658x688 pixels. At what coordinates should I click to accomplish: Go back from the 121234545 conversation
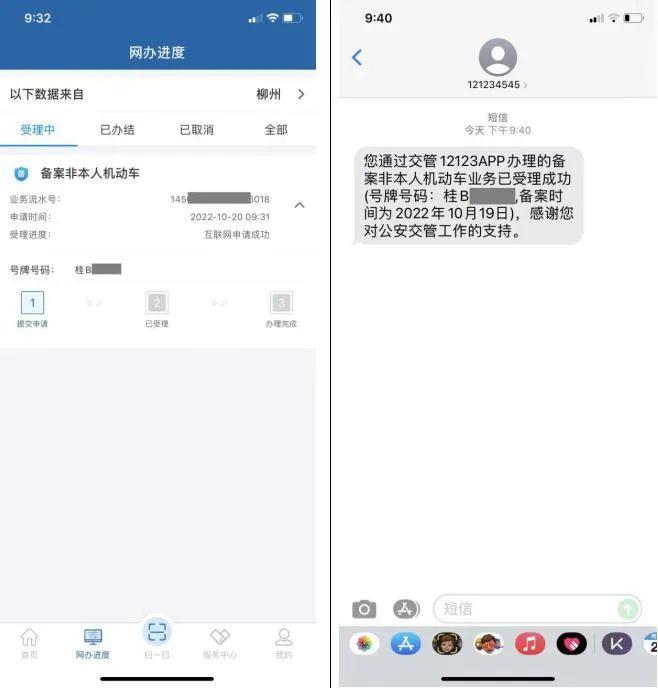click(x=357, y=58)
